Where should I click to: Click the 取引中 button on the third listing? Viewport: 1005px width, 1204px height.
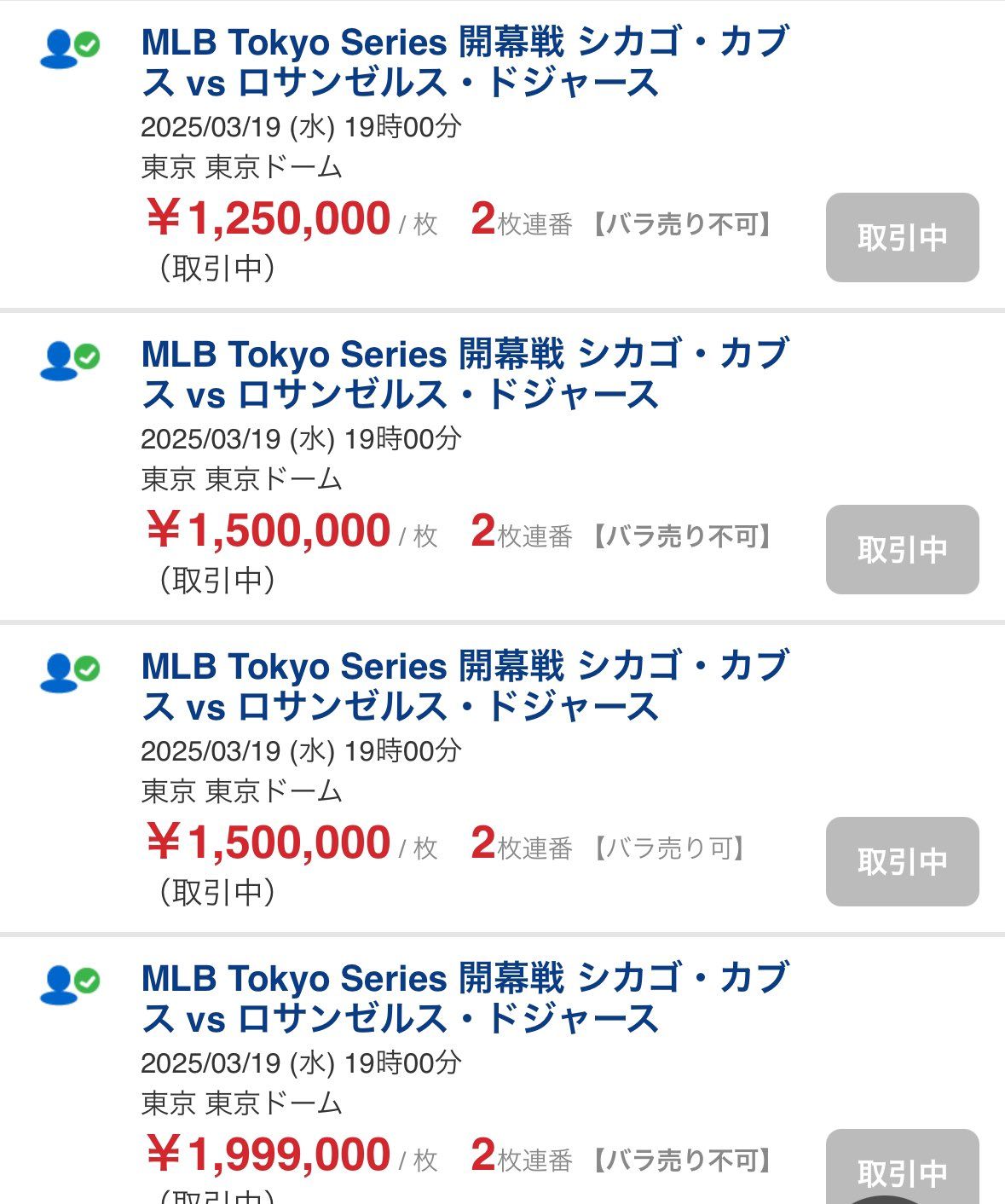[901, 860]
